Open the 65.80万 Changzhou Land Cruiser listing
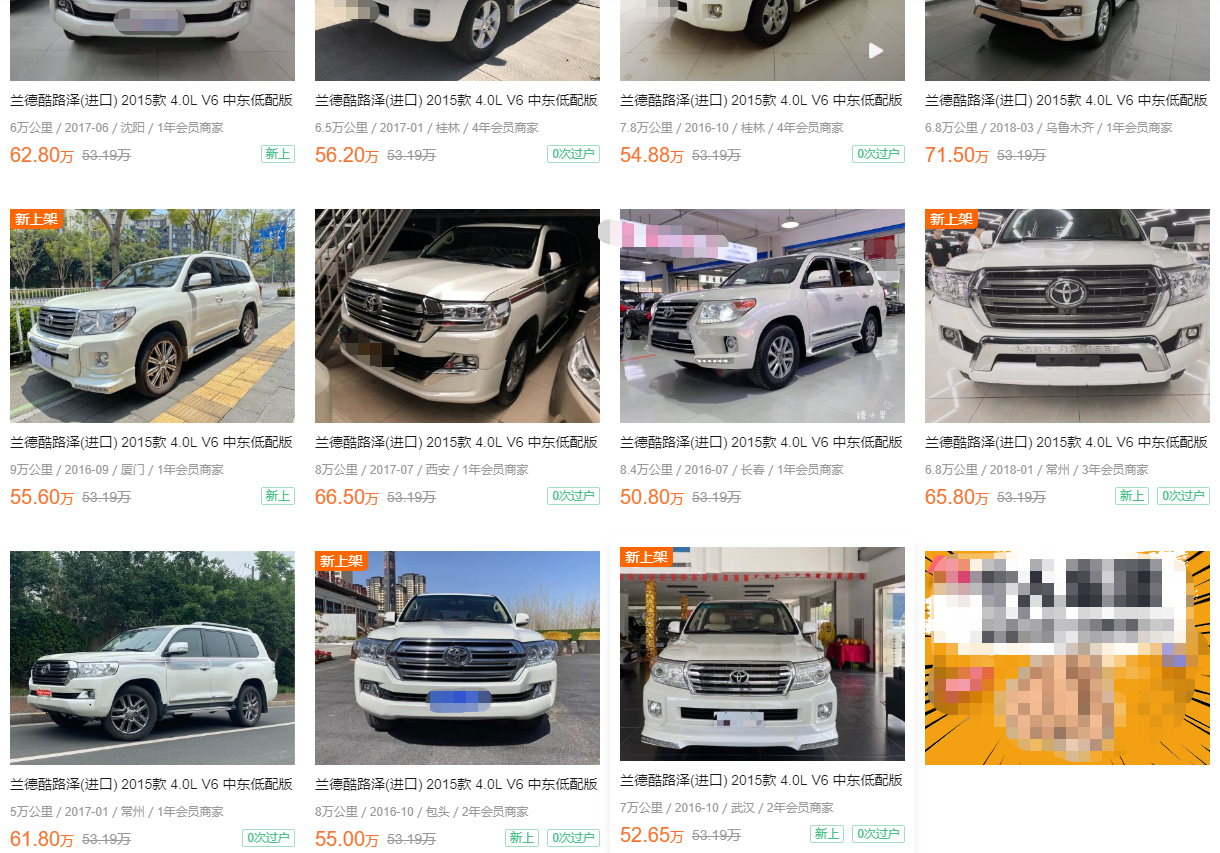This screenshot has width=1220, height=853. 1067,316
